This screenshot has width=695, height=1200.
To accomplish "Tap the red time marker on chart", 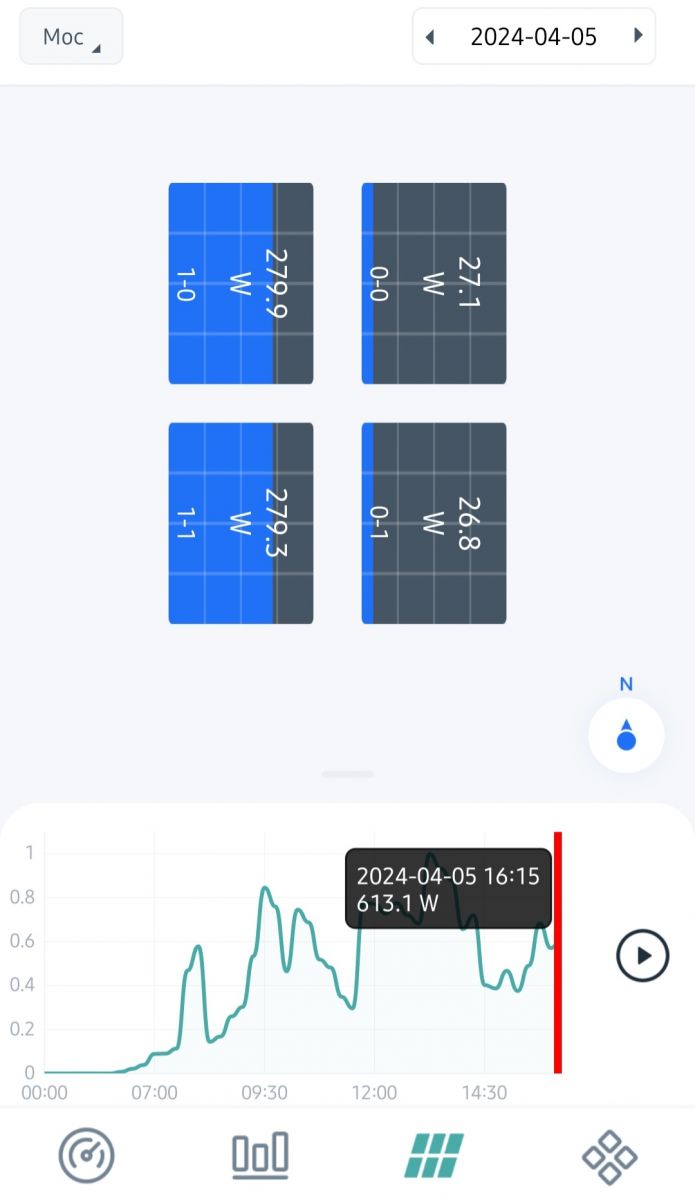I will pyautogui.click(x=558, y=952).
